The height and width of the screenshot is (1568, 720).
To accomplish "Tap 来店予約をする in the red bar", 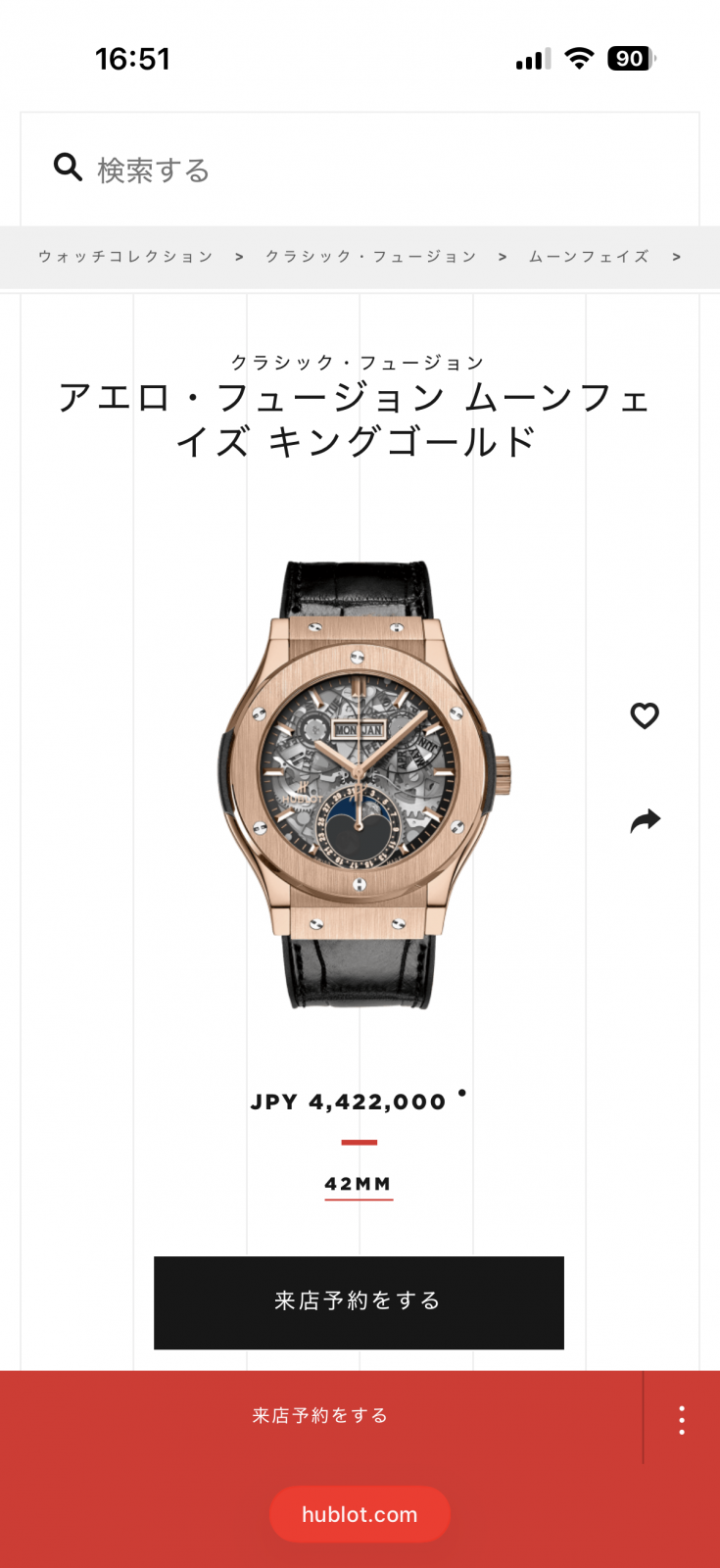I will 320,1415.
